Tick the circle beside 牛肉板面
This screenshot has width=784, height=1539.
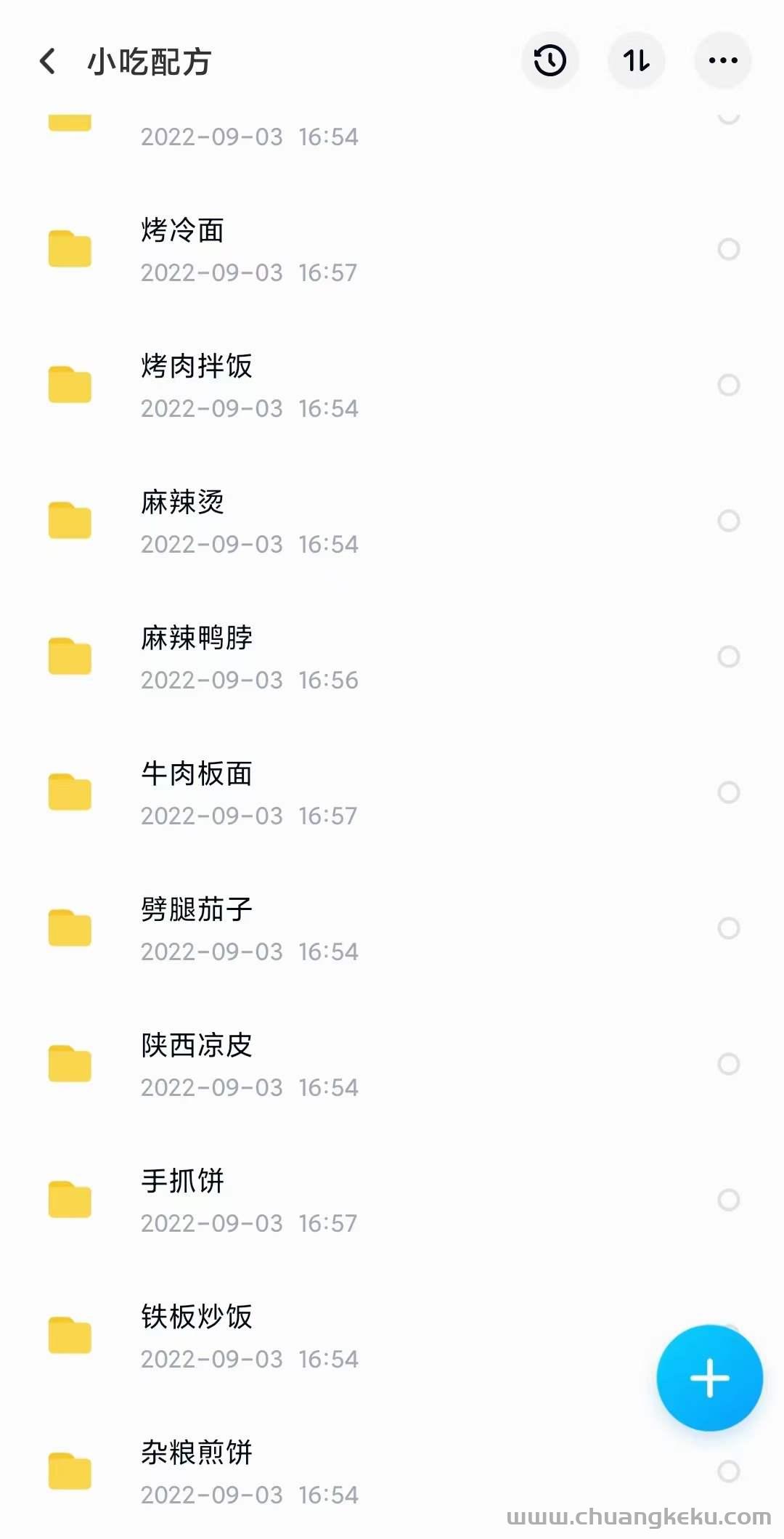click(729, 792)
